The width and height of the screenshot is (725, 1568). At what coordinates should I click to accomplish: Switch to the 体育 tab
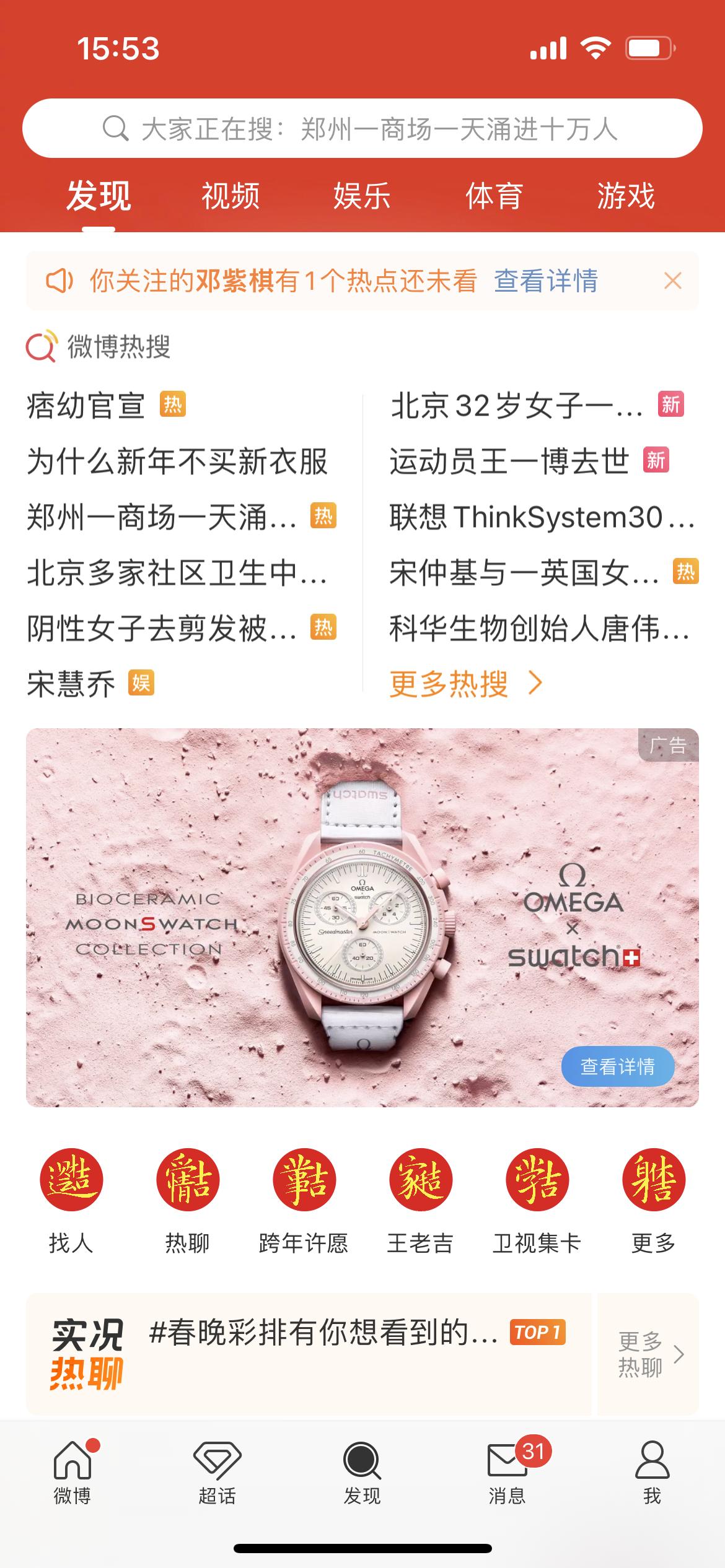pyautogui.click(x=494, y=196)
